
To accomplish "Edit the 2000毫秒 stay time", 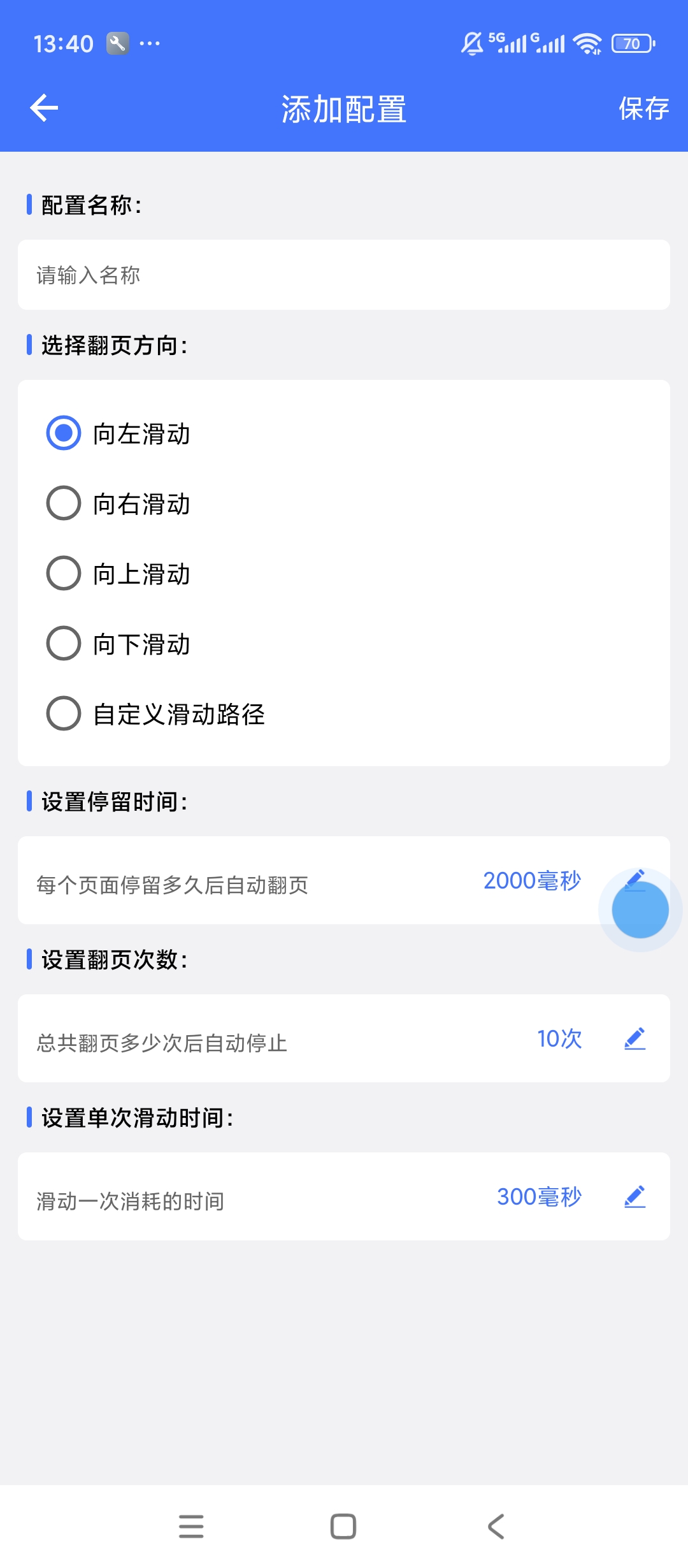I will point(635,880).
